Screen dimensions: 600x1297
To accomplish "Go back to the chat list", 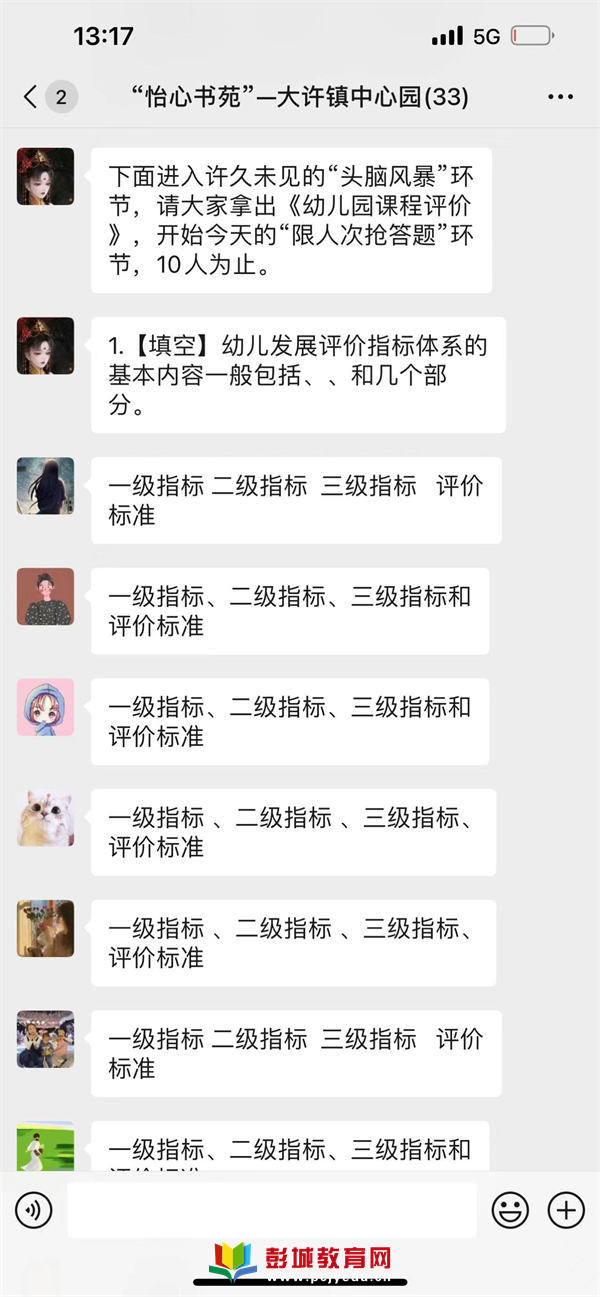I will 30,97.
